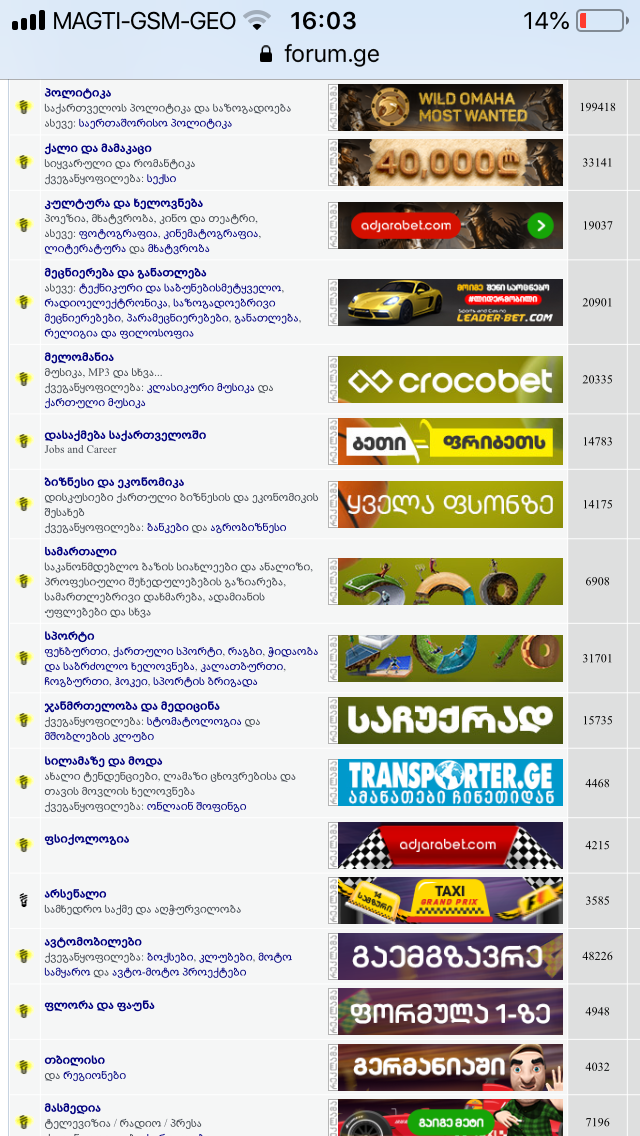The width and height of the screenshot is (640, 1136).
Task: Tap the crocobet advertisement banner
Action: click(x=450, y=380)
